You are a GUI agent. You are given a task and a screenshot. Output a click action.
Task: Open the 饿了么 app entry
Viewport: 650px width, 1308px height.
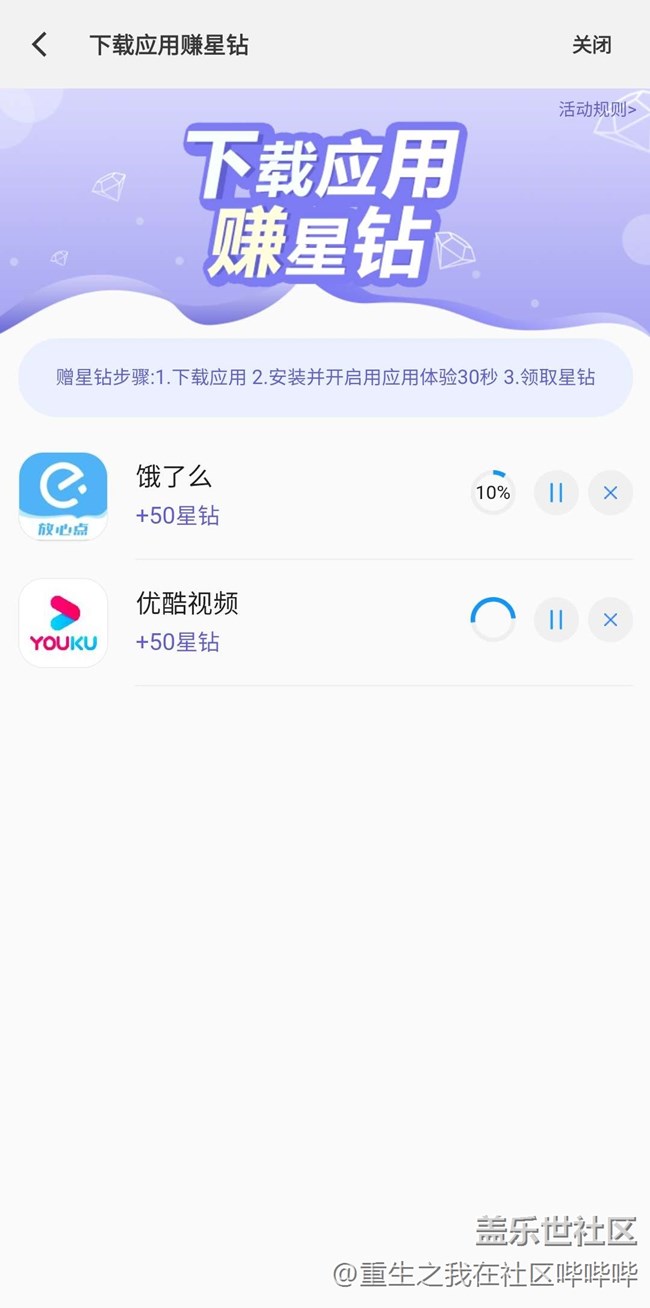[64, 496]
